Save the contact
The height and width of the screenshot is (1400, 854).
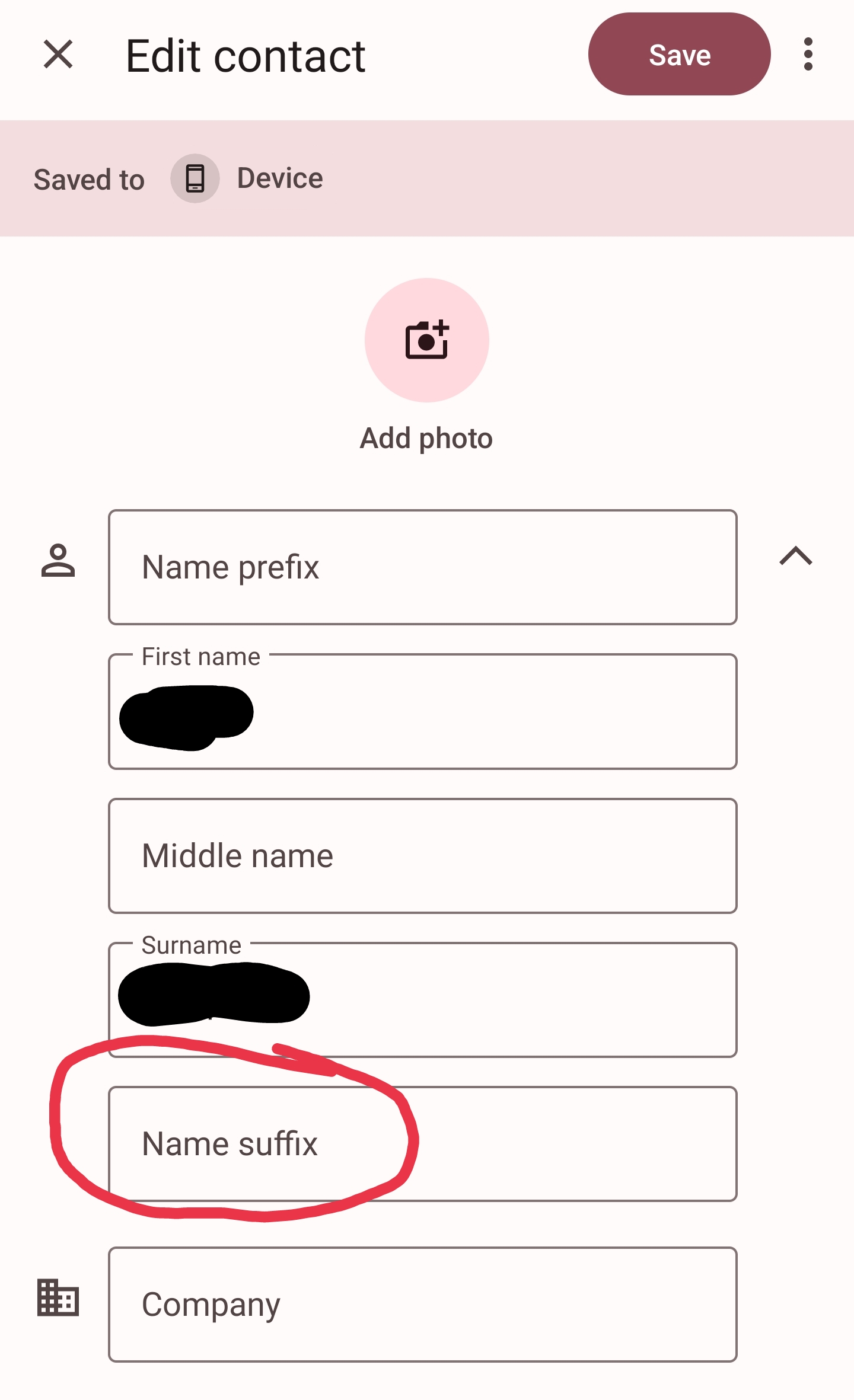(679, 54)
